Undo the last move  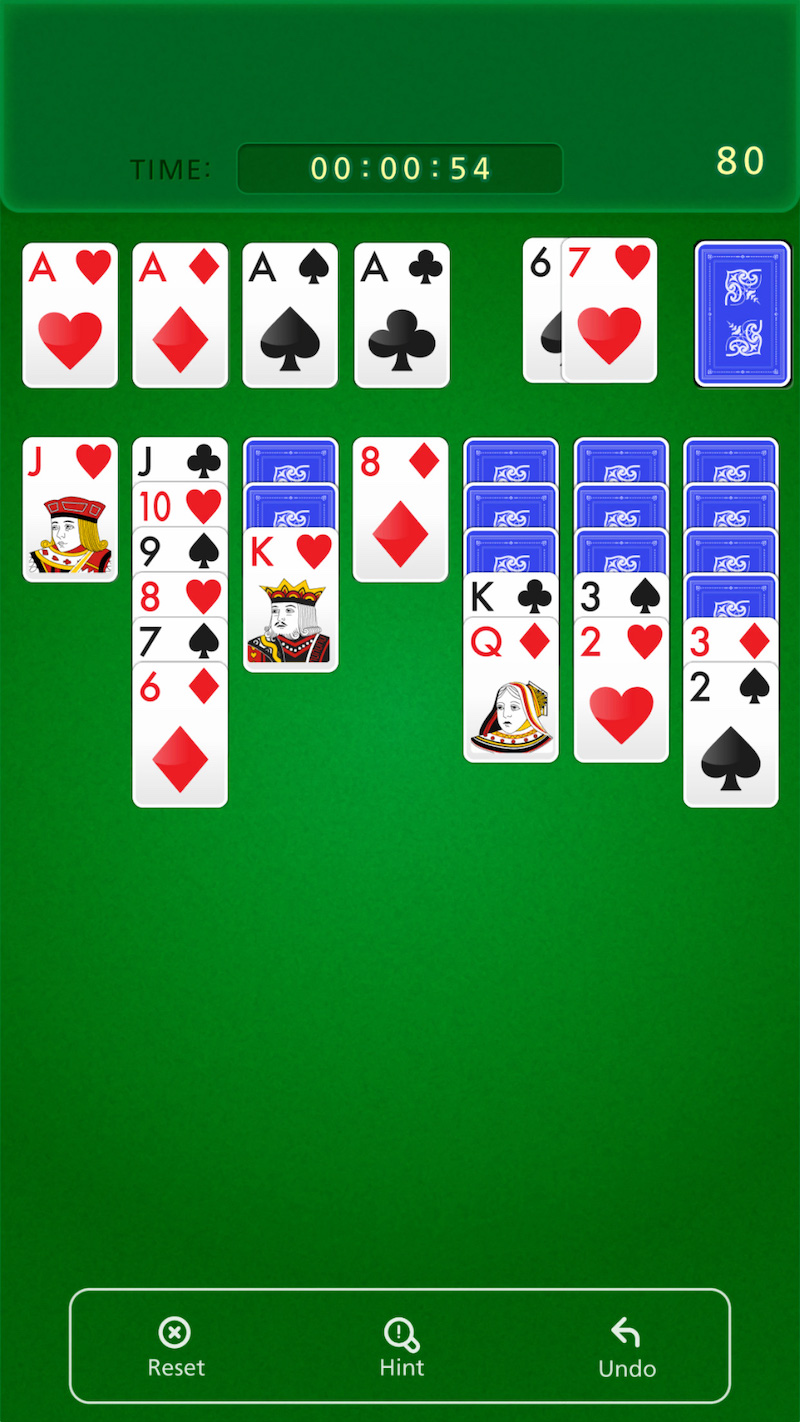tap(627, 1347)
